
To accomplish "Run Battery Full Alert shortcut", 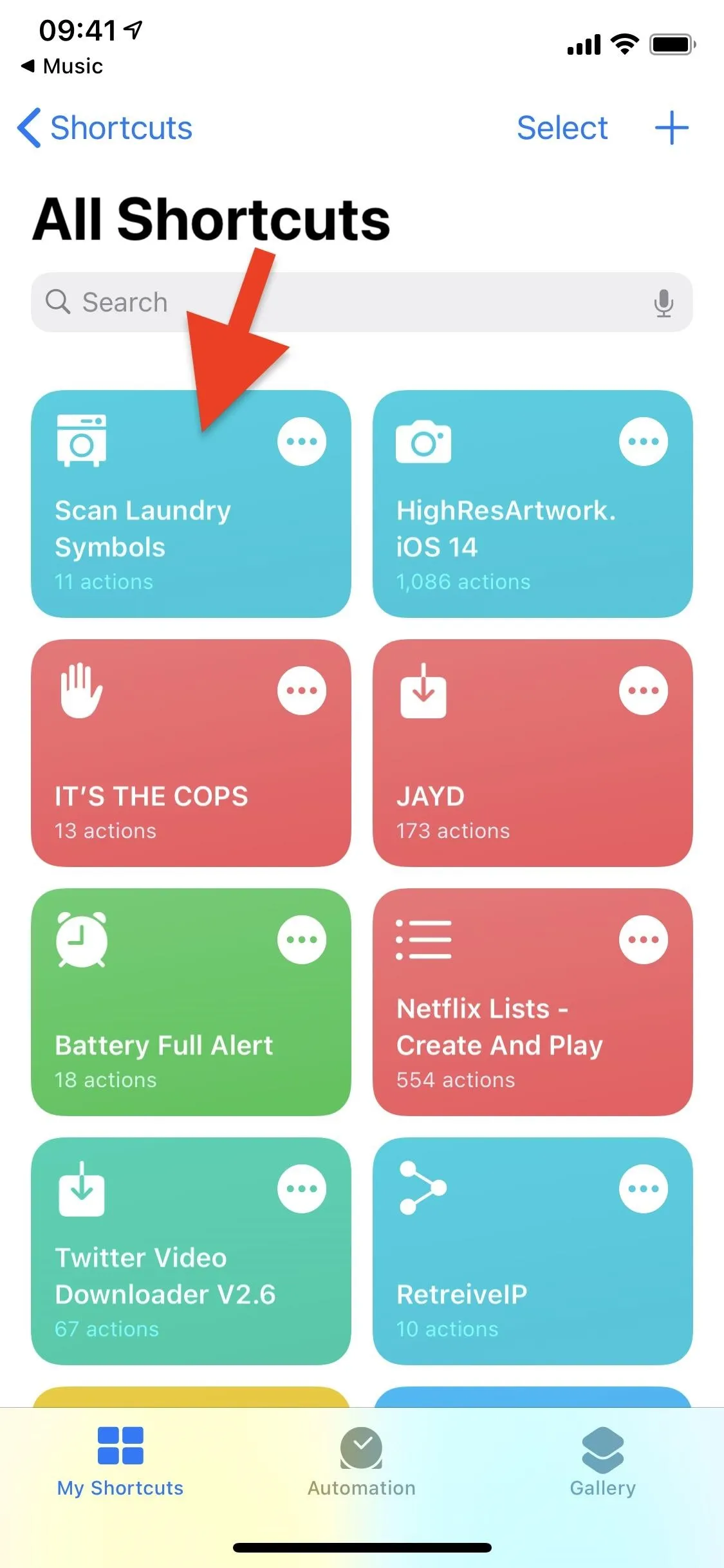I will click(x=190, y=1002).
